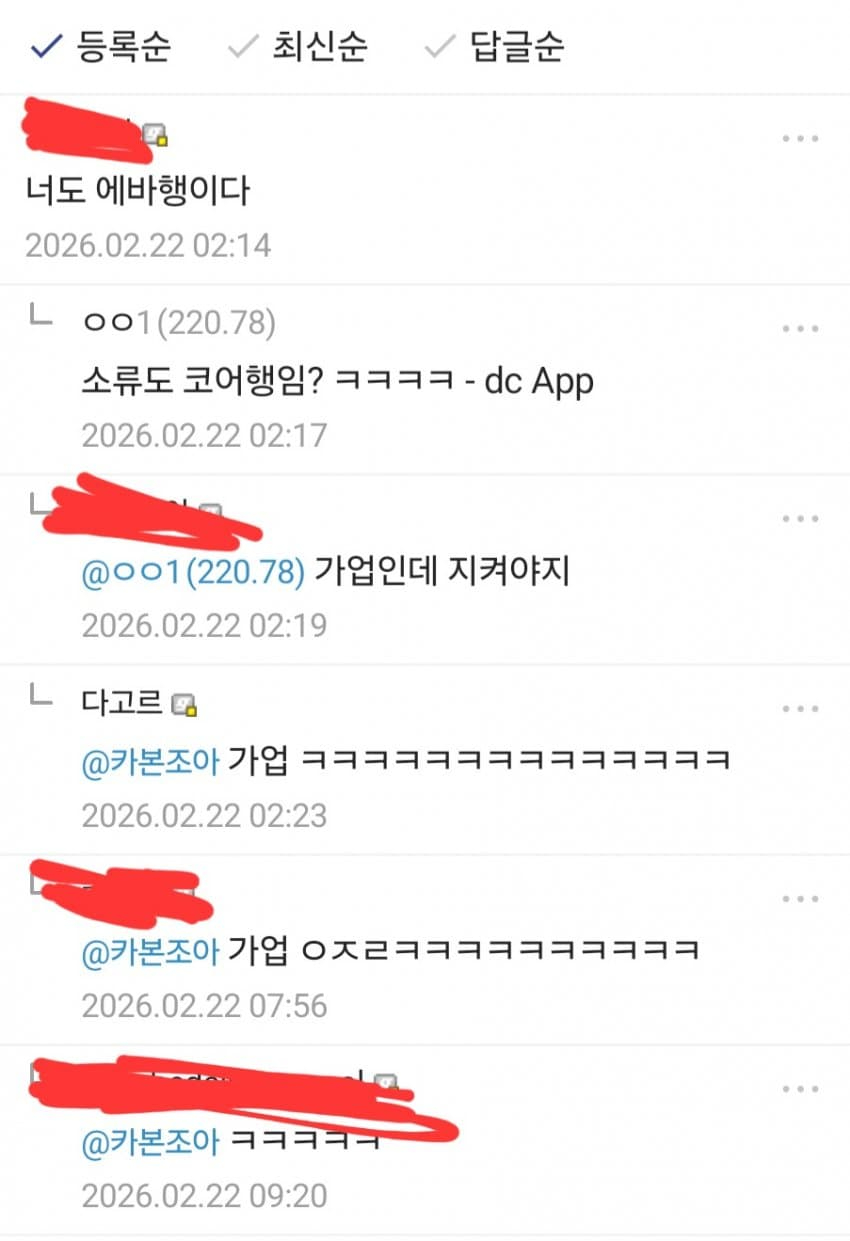Open the profile of user 다고르

click(x=122, y=703)
